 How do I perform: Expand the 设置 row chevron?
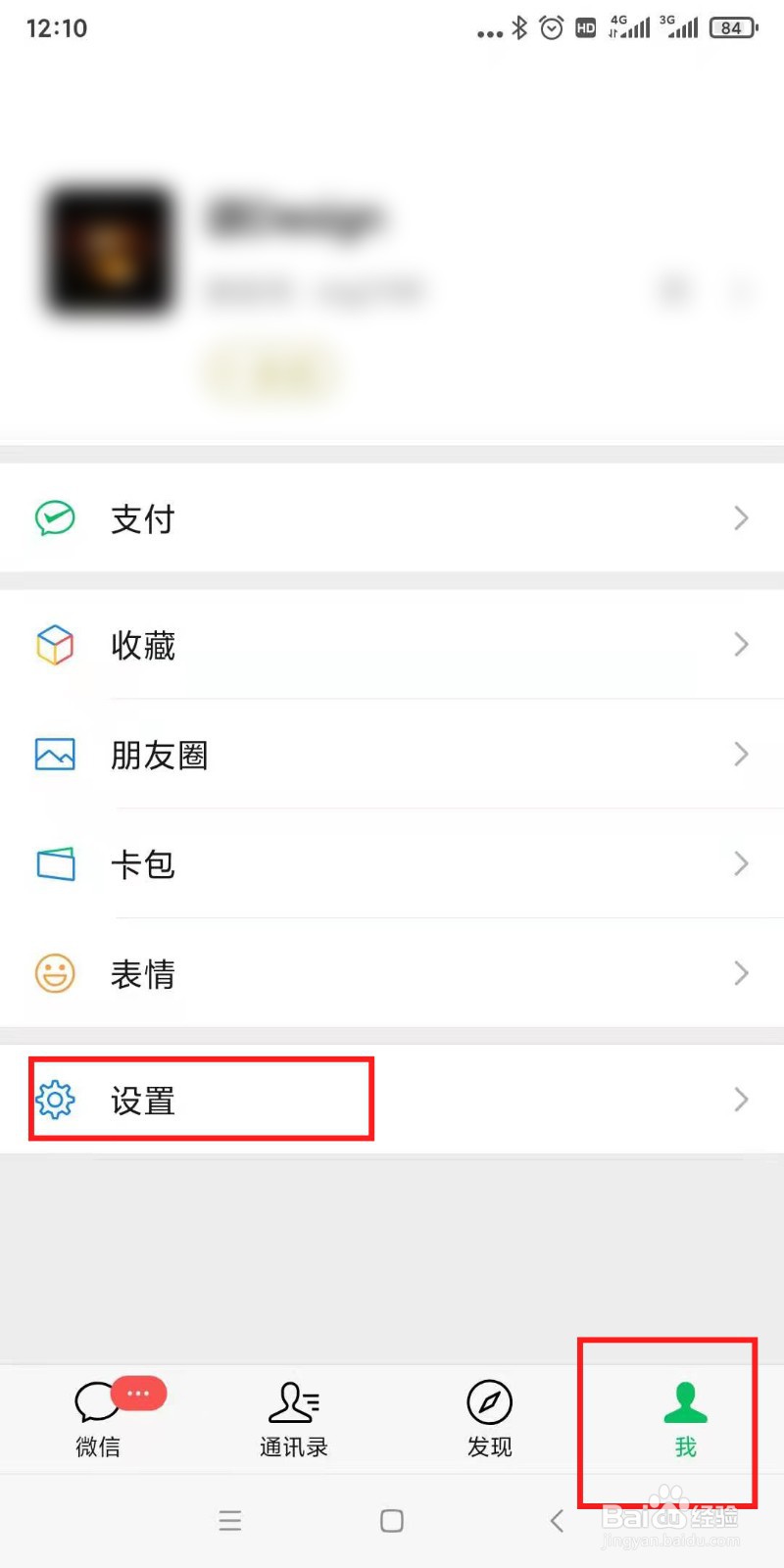tap(741, 1100)
